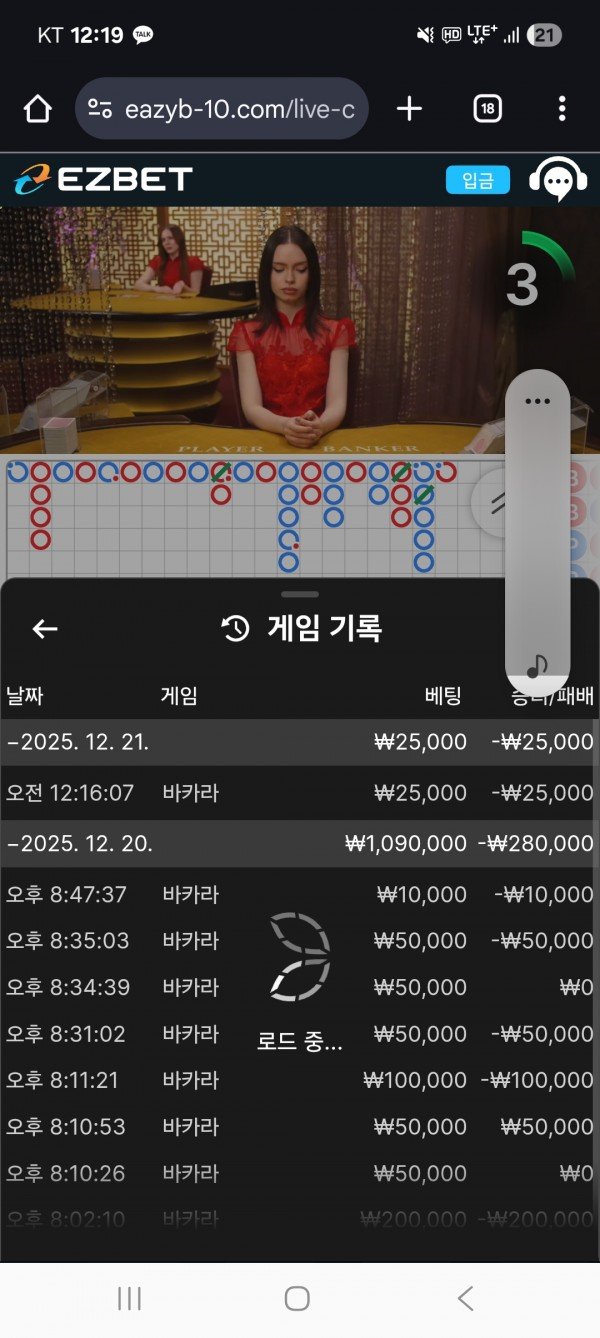Open the browser overflow menu
The image size is (600, 1338).
coord(562,109)
